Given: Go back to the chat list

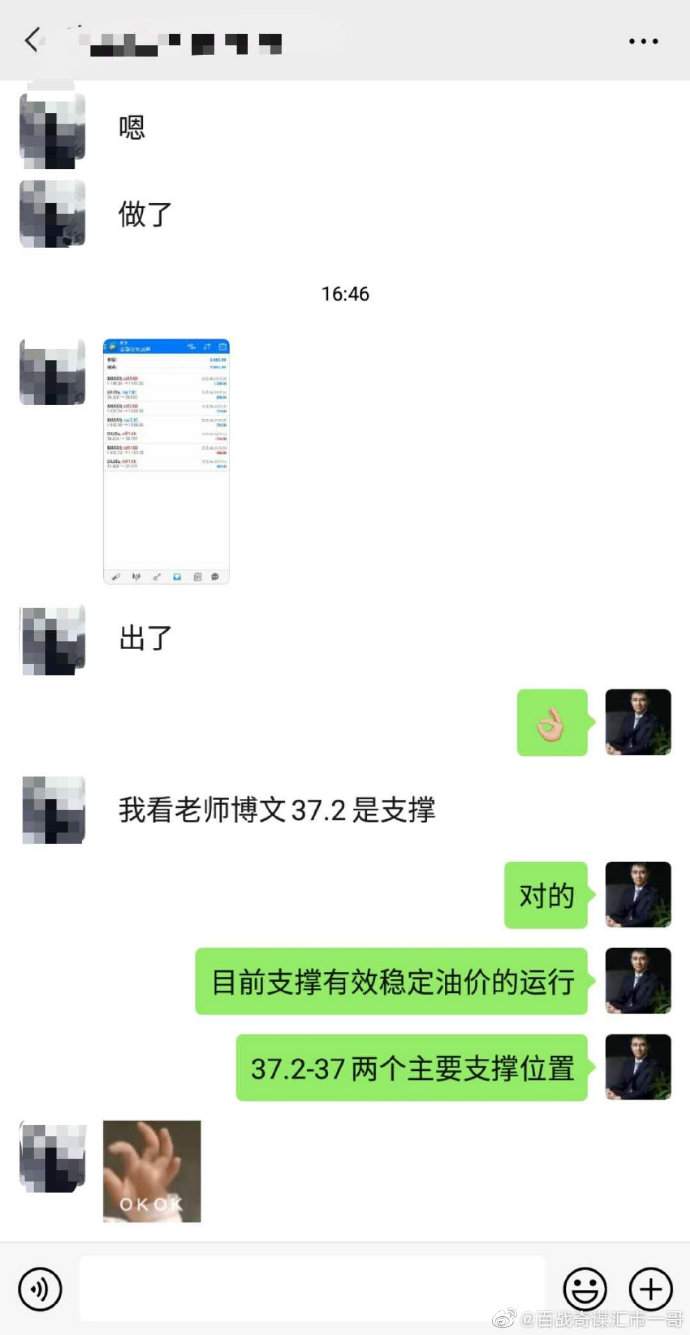Looking at the screenshot, I should click(x=33, y=40).
